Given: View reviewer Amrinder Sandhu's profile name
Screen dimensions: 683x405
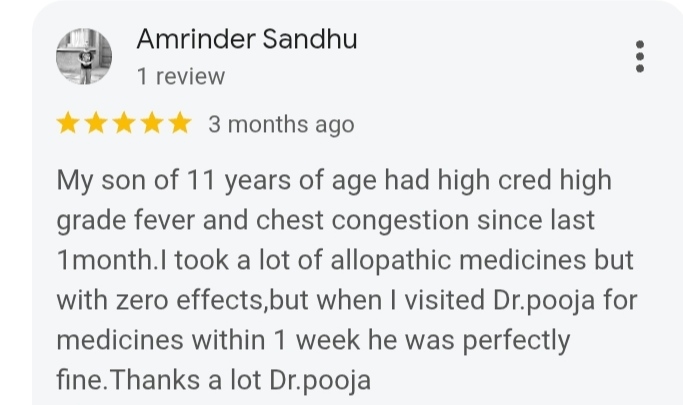Looking at the screenshot, I should pyautogui.click(x=246, y=39).
